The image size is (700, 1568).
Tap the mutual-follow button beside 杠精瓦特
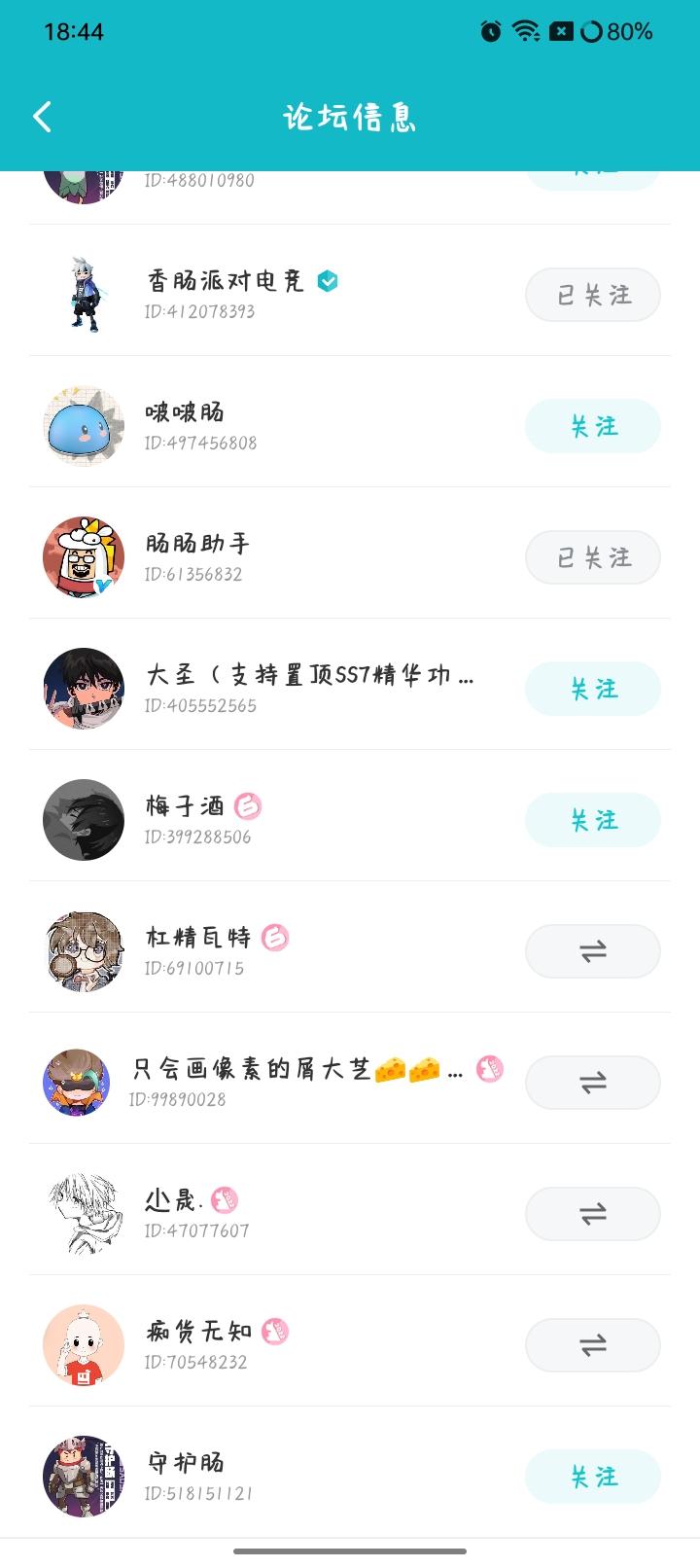coord(592,951)
